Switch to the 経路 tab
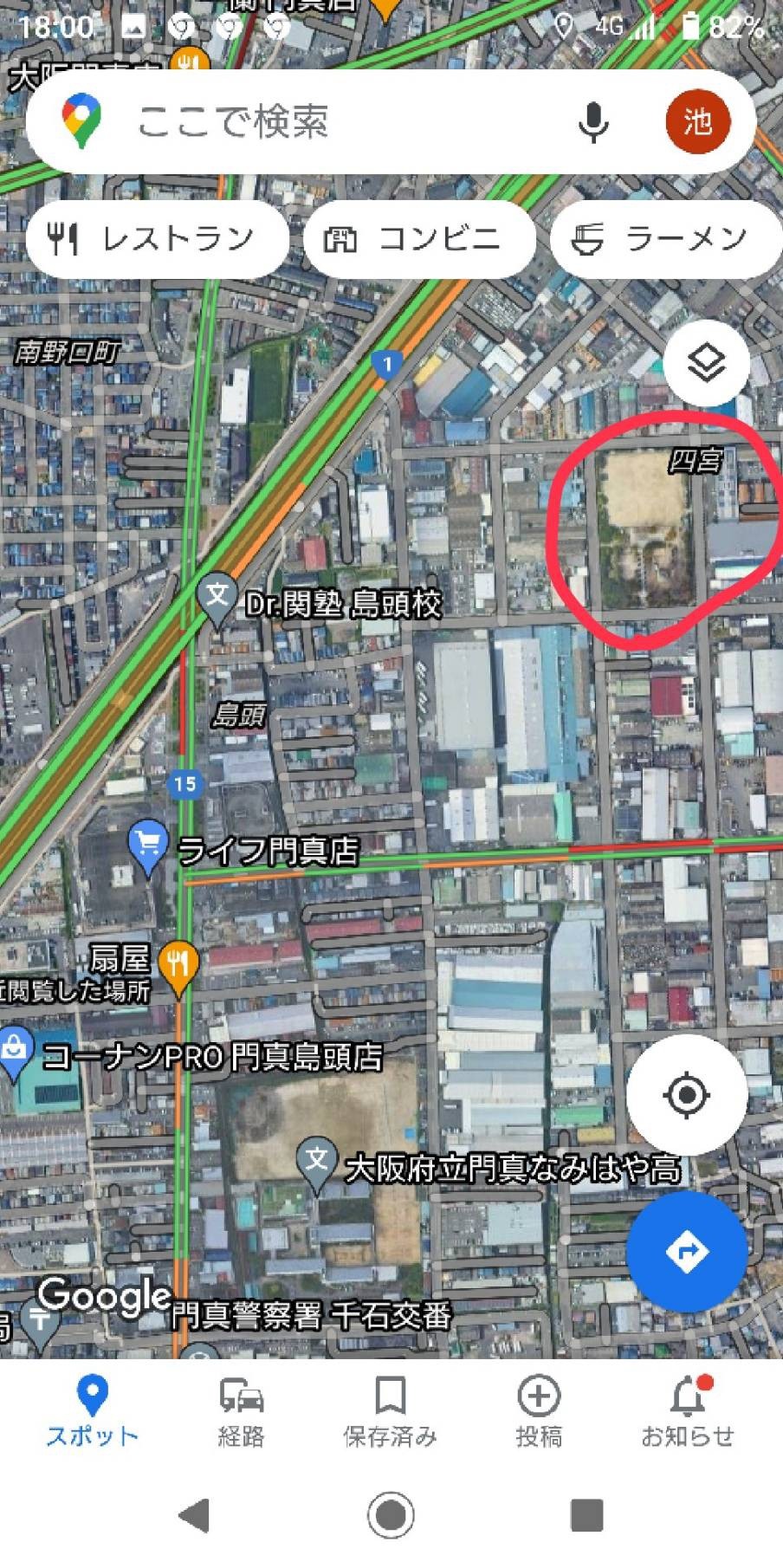Screen dimensions: 783x1568 [241, 1412]
